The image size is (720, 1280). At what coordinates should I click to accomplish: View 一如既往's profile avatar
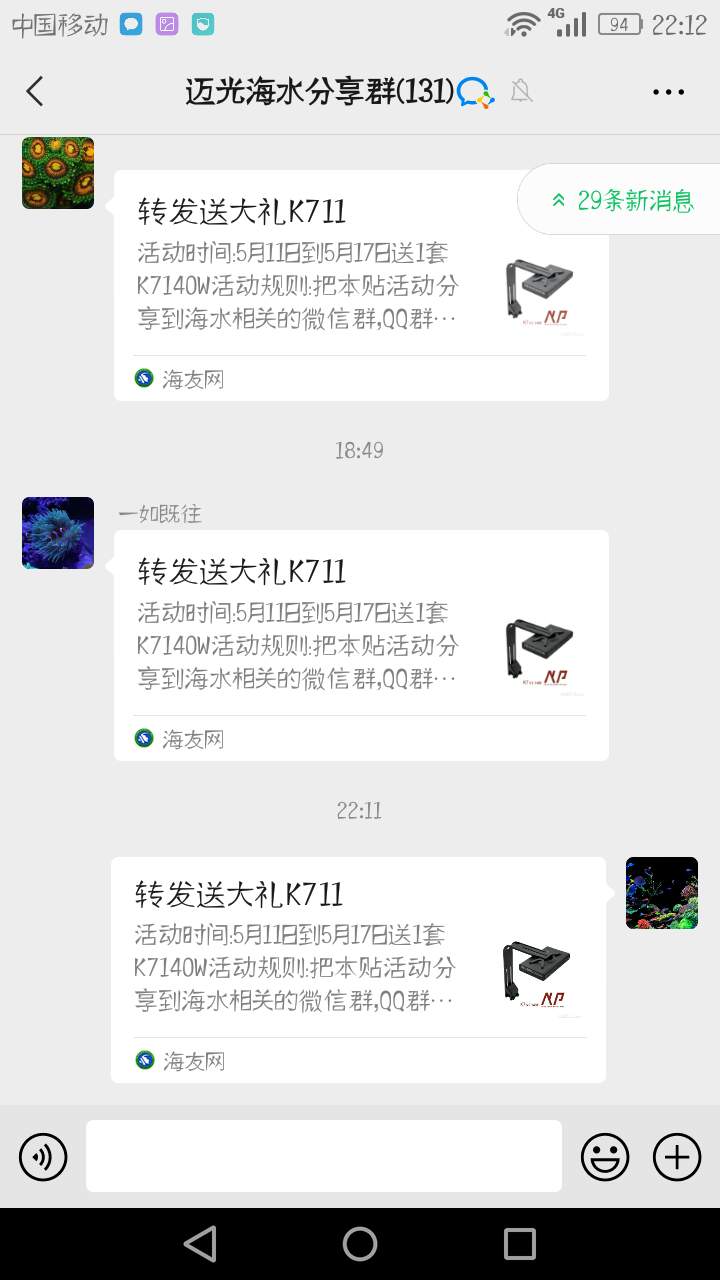pos(58,533)
